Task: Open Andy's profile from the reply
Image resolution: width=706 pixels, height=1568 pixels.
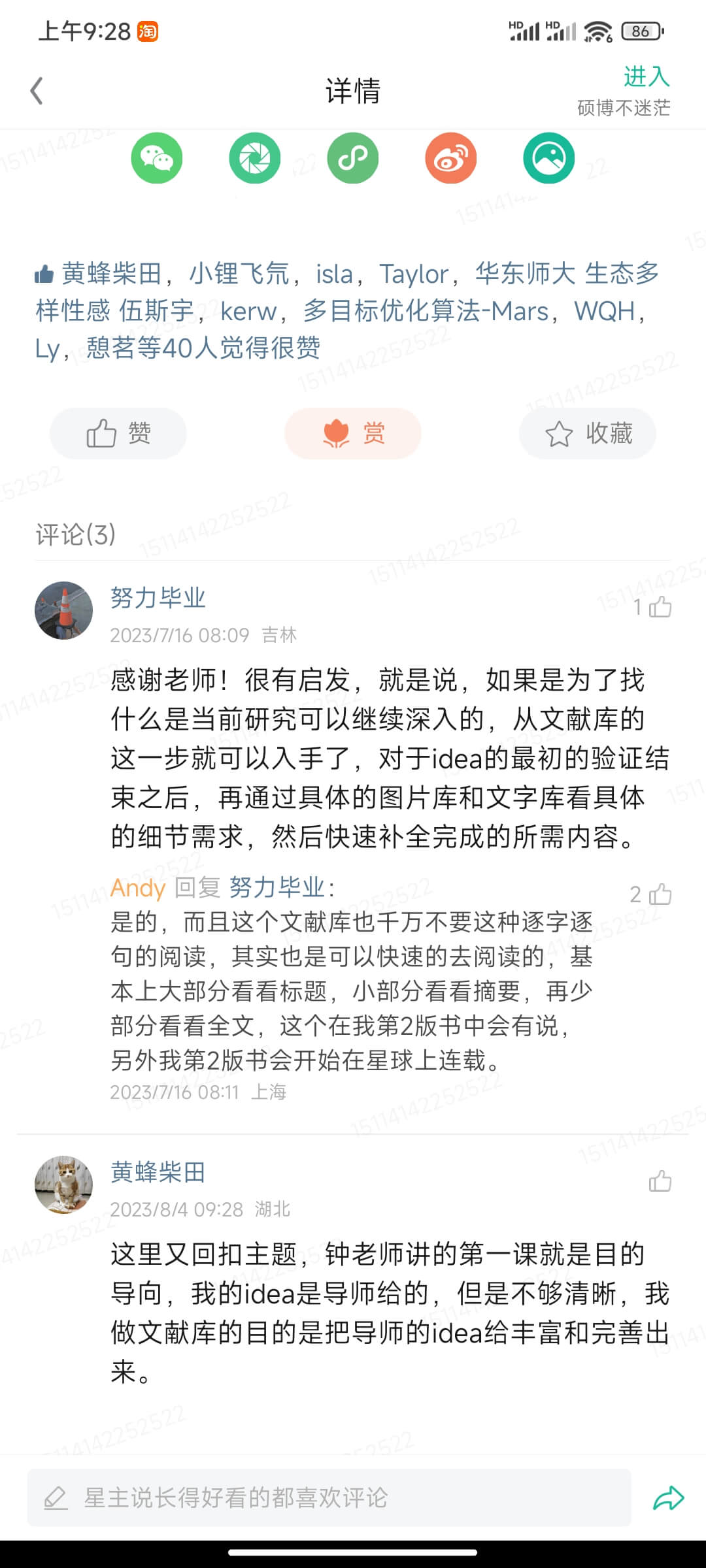Action: (x=138, y=888)
